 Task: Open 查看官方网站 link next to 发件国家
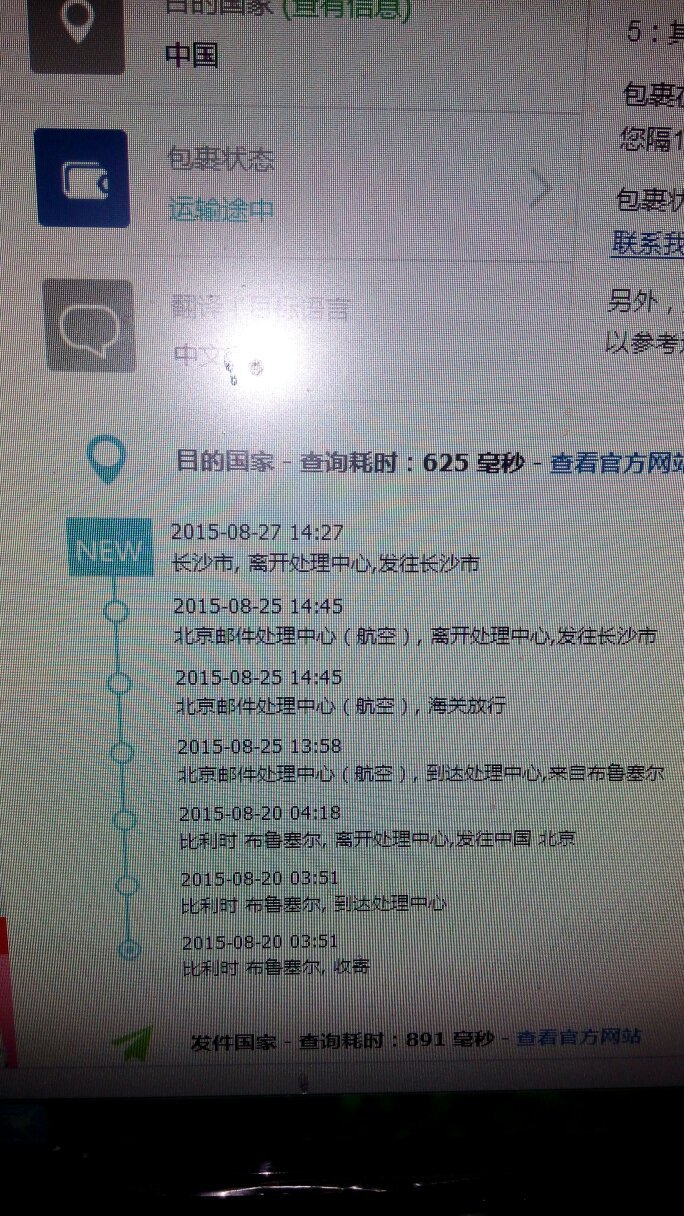[578, 1038]
